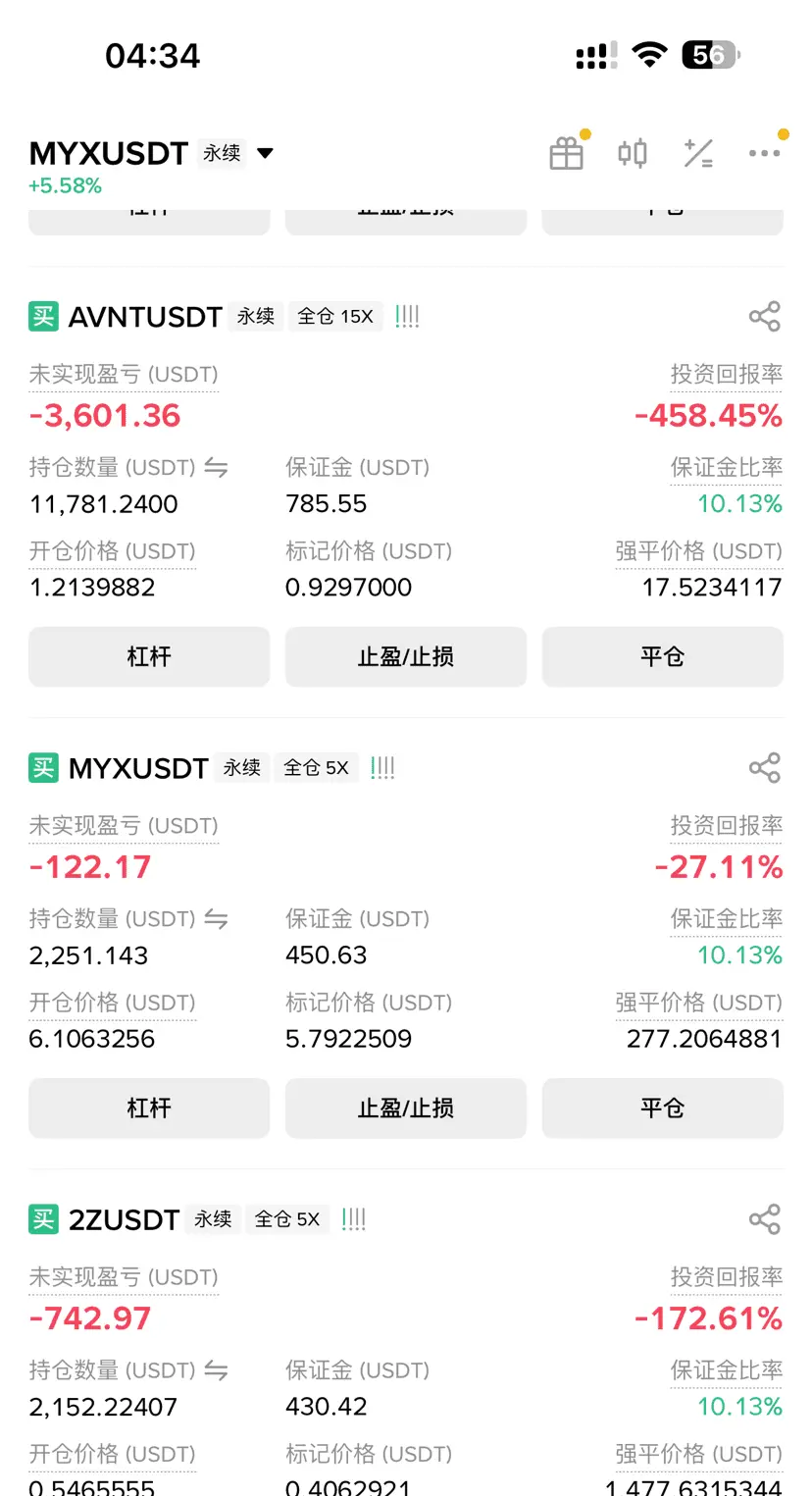Tap 平仓 to close AVNTUSDT position
Screen dimensions: 812x1496
(x=663, y=656)
